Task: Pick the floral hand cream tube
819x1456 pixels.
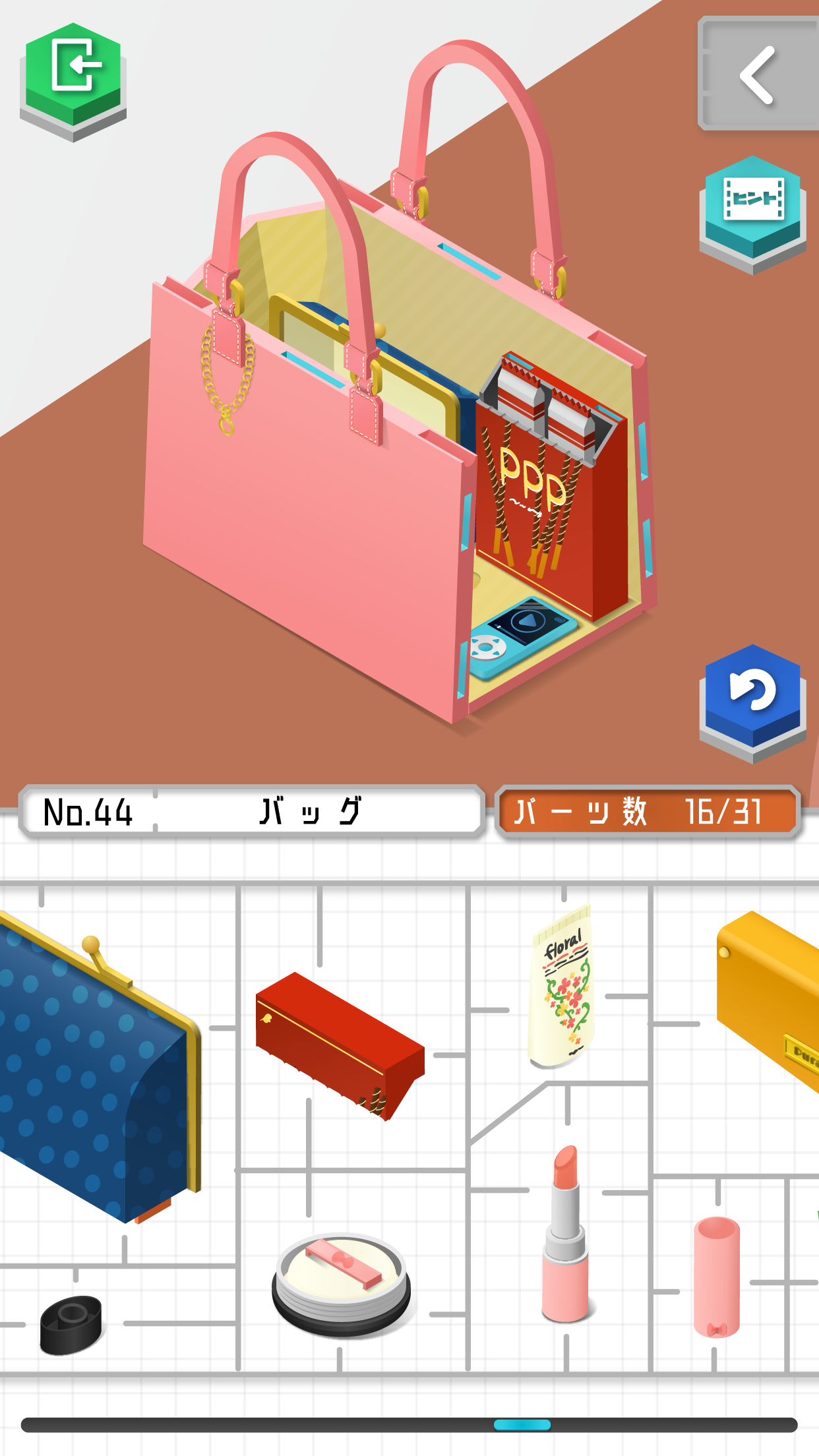Action: click(563, 986)
